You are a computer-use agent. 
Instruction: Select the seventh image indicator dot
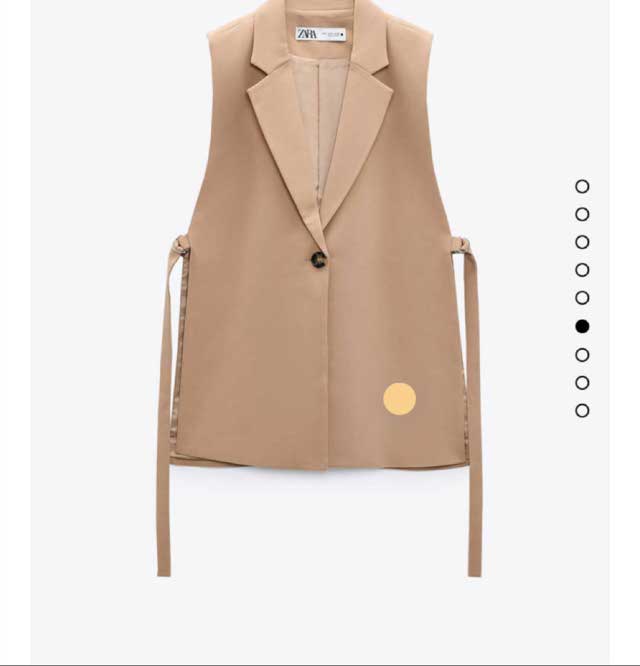tap(582, 354)
